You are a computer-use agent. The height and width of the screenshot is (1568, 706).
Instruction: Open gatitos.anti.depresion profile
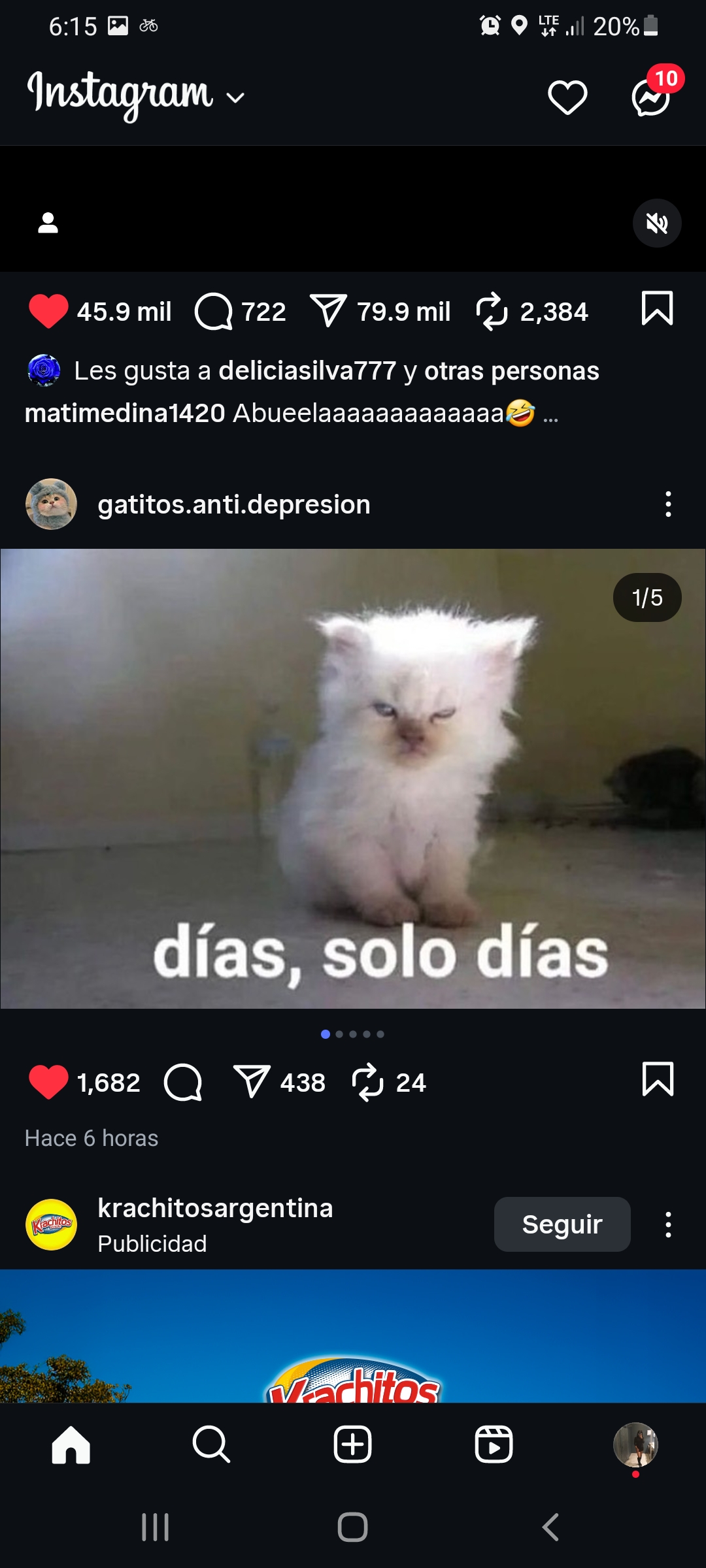click(233, 504)
